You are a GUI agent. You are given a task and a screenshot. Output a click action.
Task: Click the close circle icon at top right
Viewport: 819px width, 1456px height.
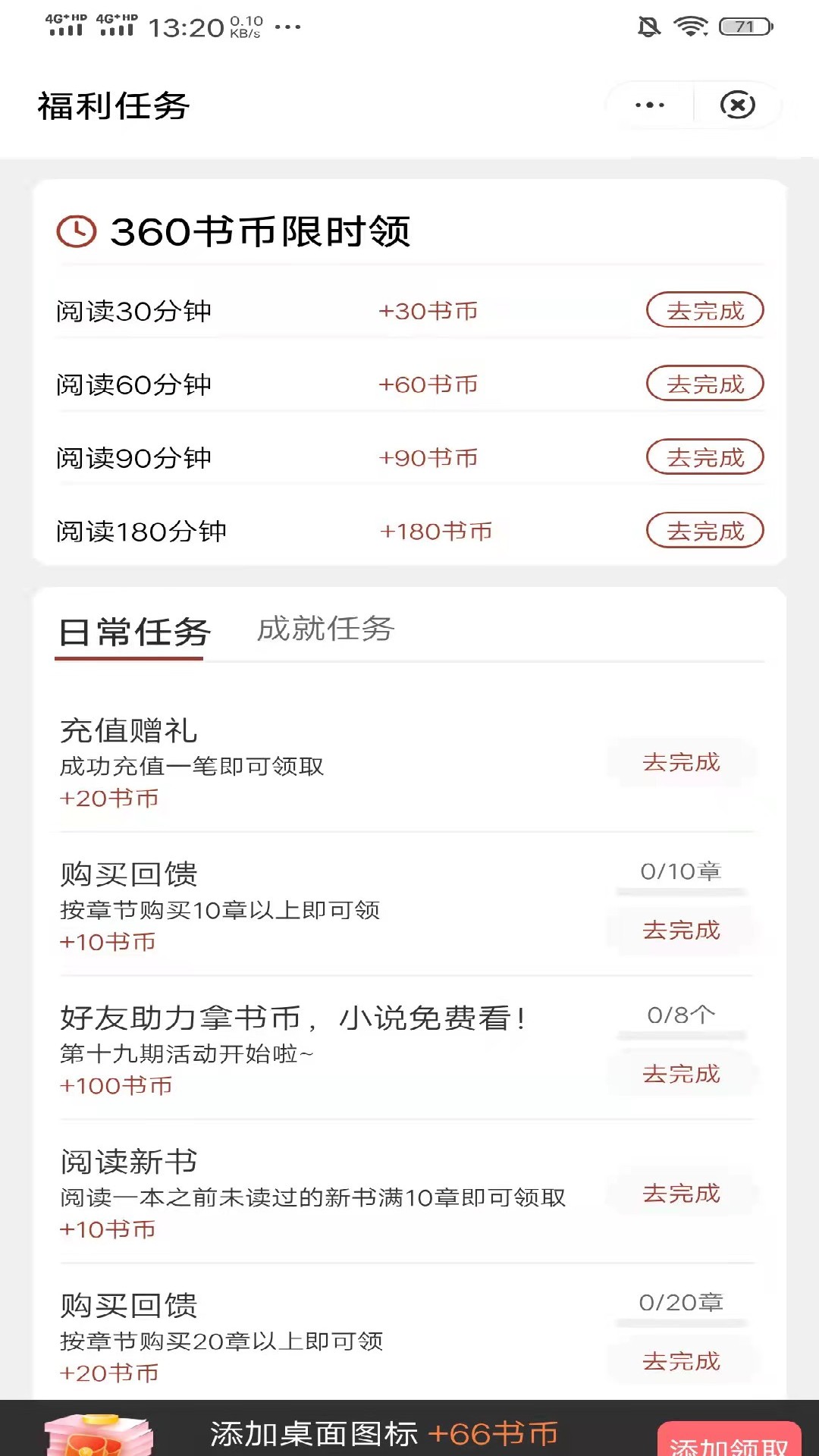point(736,105)
